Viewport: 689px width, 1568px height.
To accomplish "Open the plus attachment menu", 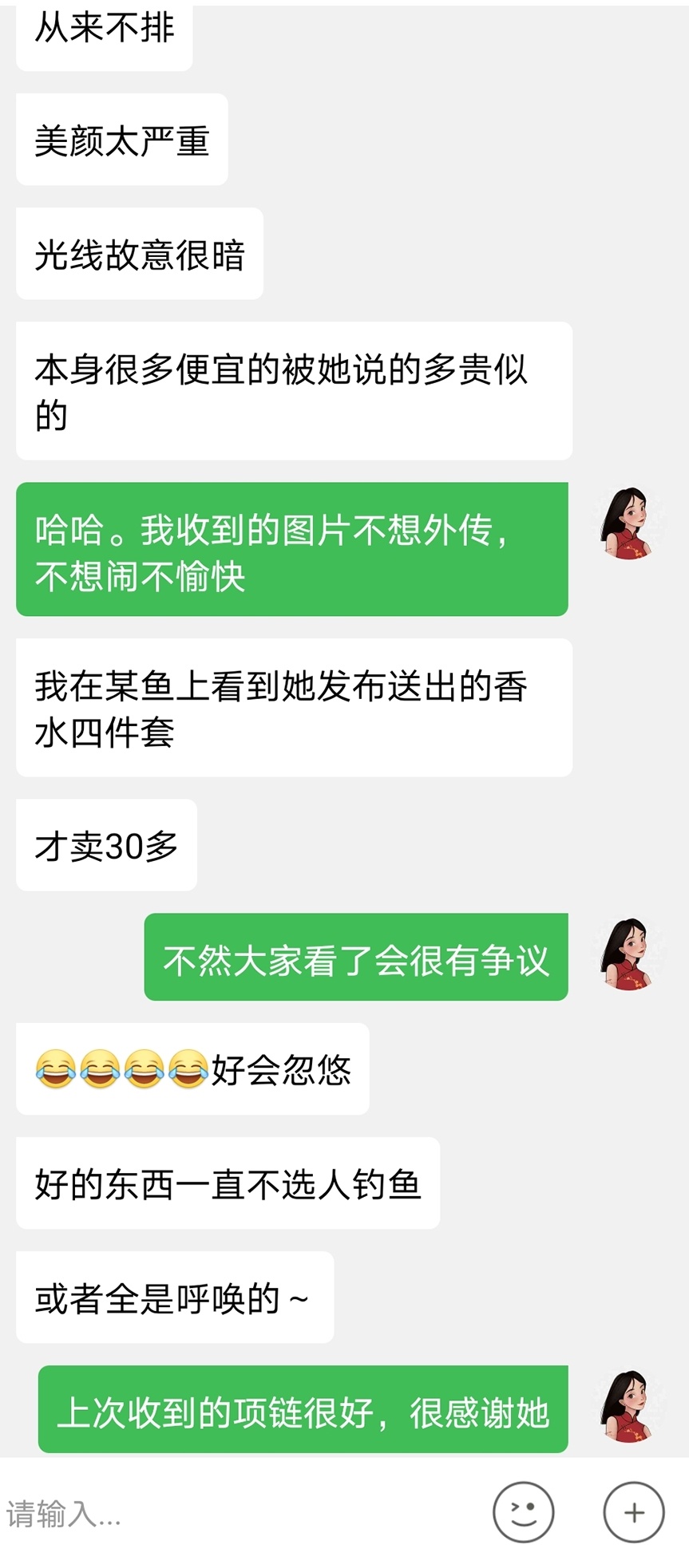I will (x=634, y=1512).
